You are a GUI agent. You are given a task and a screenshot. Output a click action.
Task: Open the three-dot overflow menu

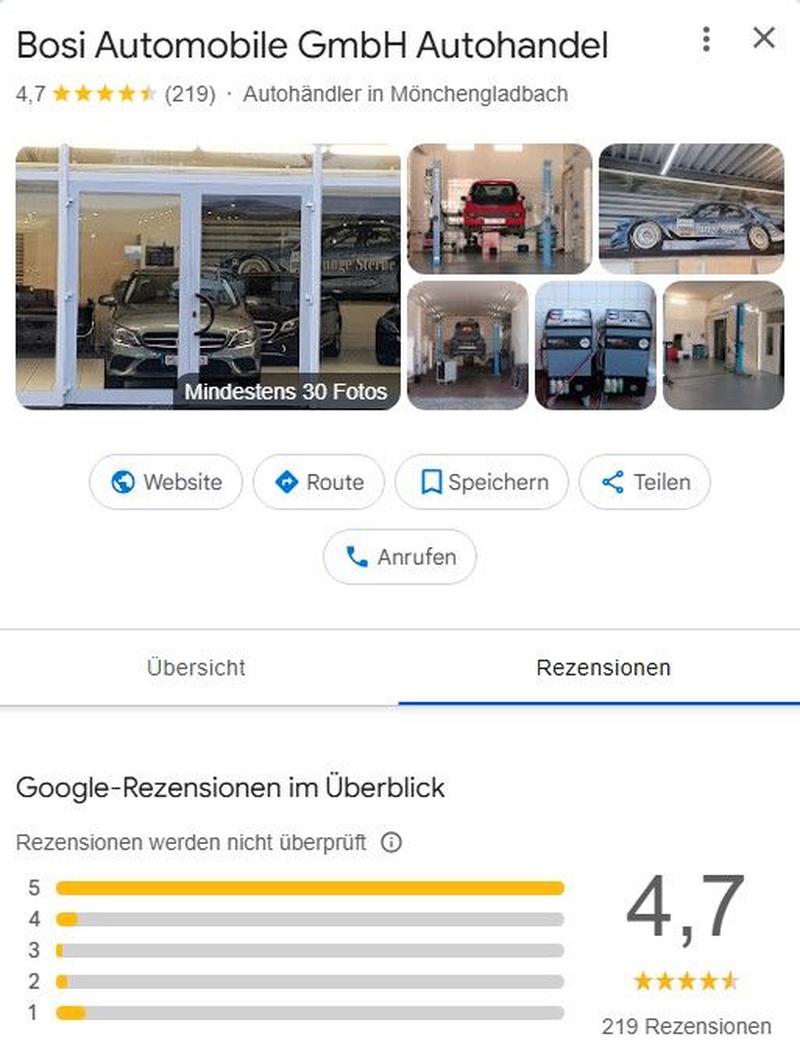707,39
